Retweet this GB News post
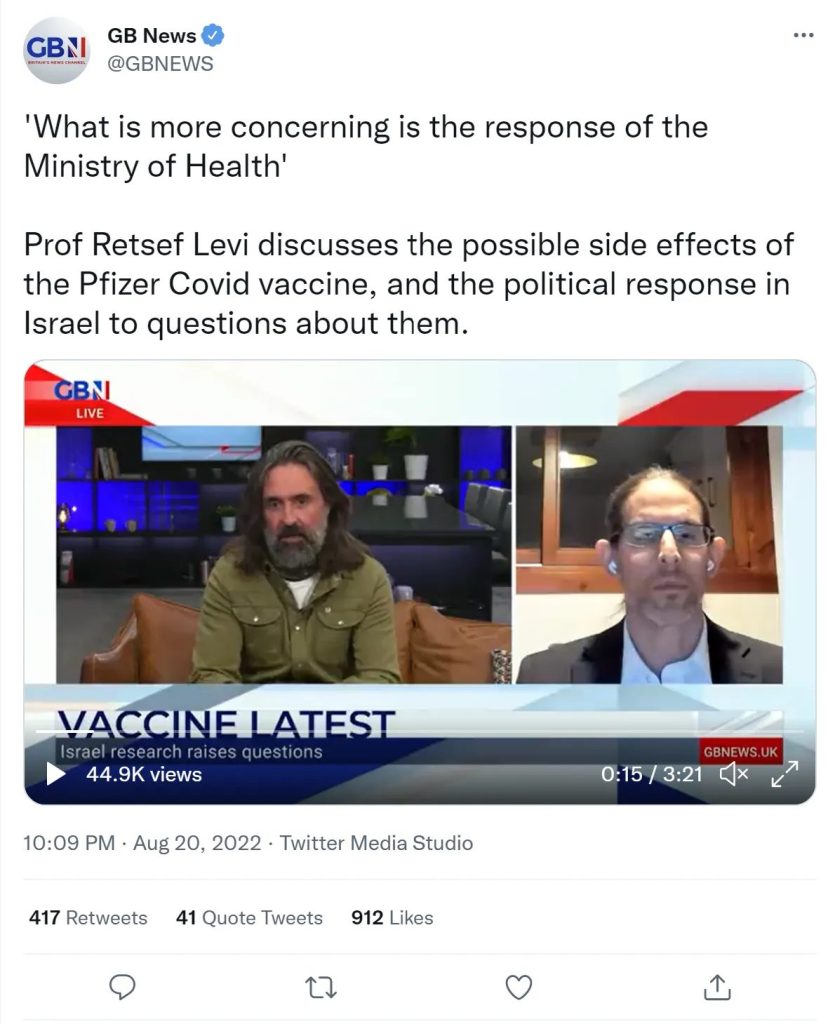The height and width of the screenshot is (1024, 828). tap(320, 987)
